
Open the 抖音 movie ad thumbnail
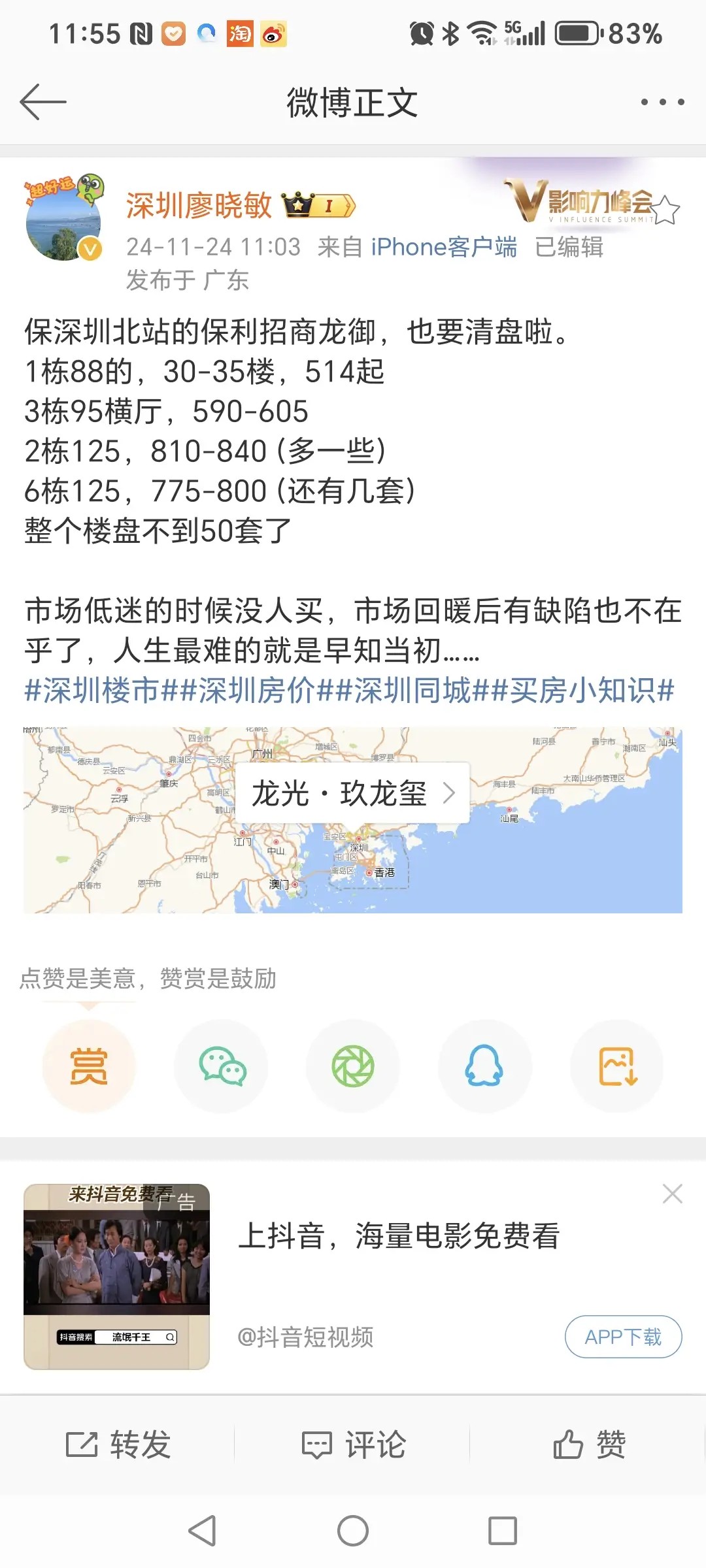[117, 1276]
